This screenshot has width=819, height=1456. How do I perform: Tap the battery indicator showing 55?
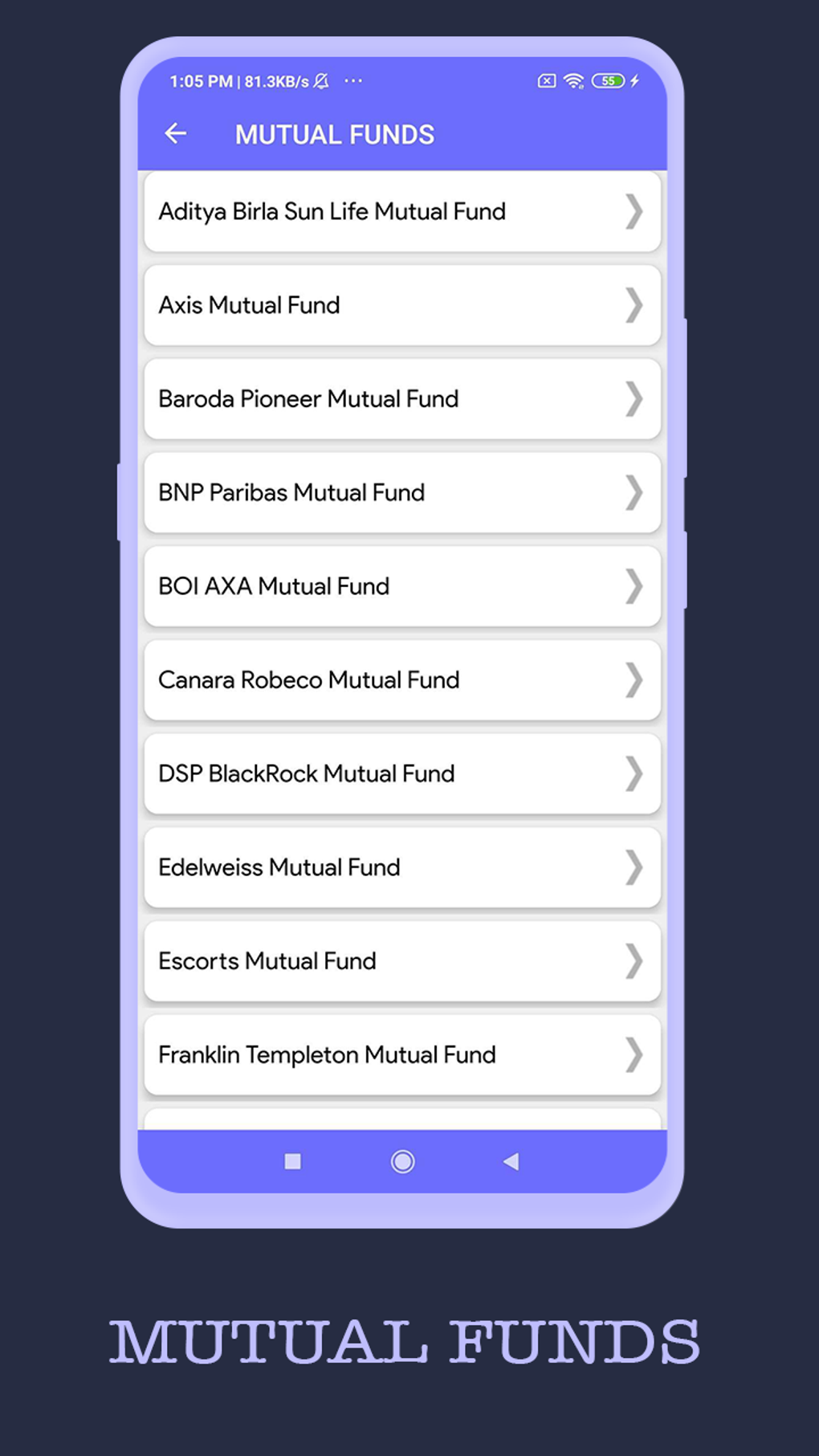pos(608,81)
